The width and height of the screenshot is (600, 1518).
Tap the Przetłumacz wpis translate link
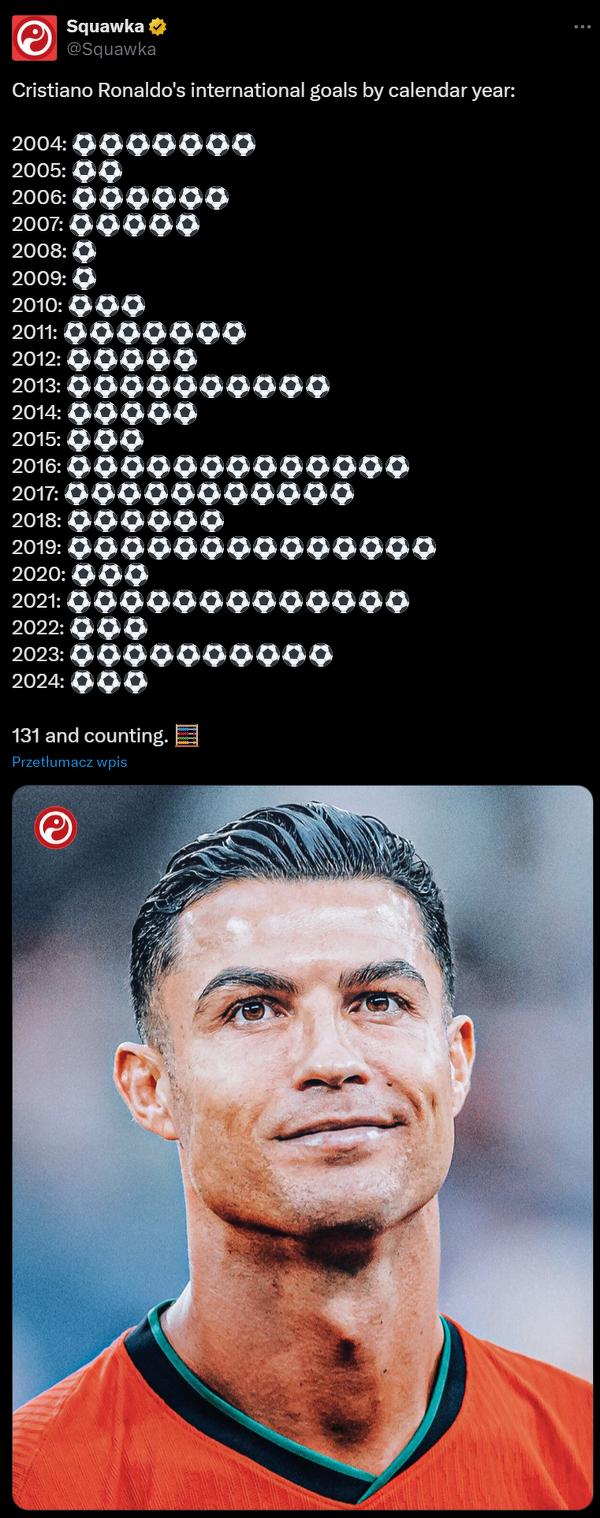point(70,762)
